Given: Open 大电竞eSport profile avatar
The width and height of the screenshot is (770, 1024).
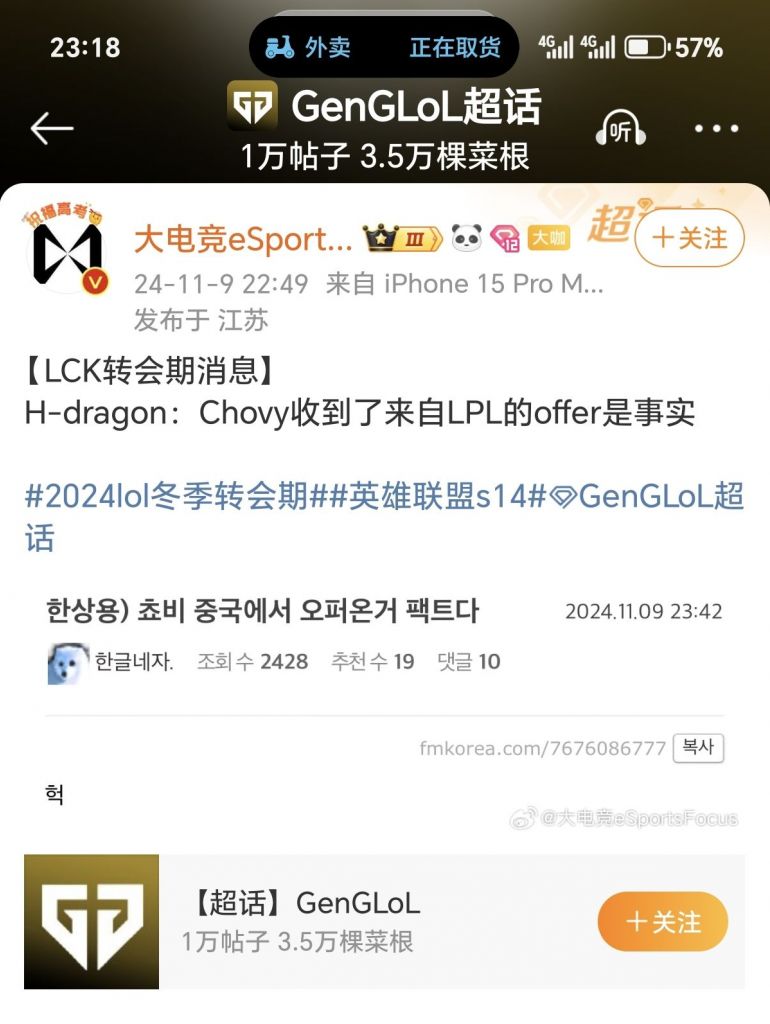Looking at the screenshot, I should (66, 251).
